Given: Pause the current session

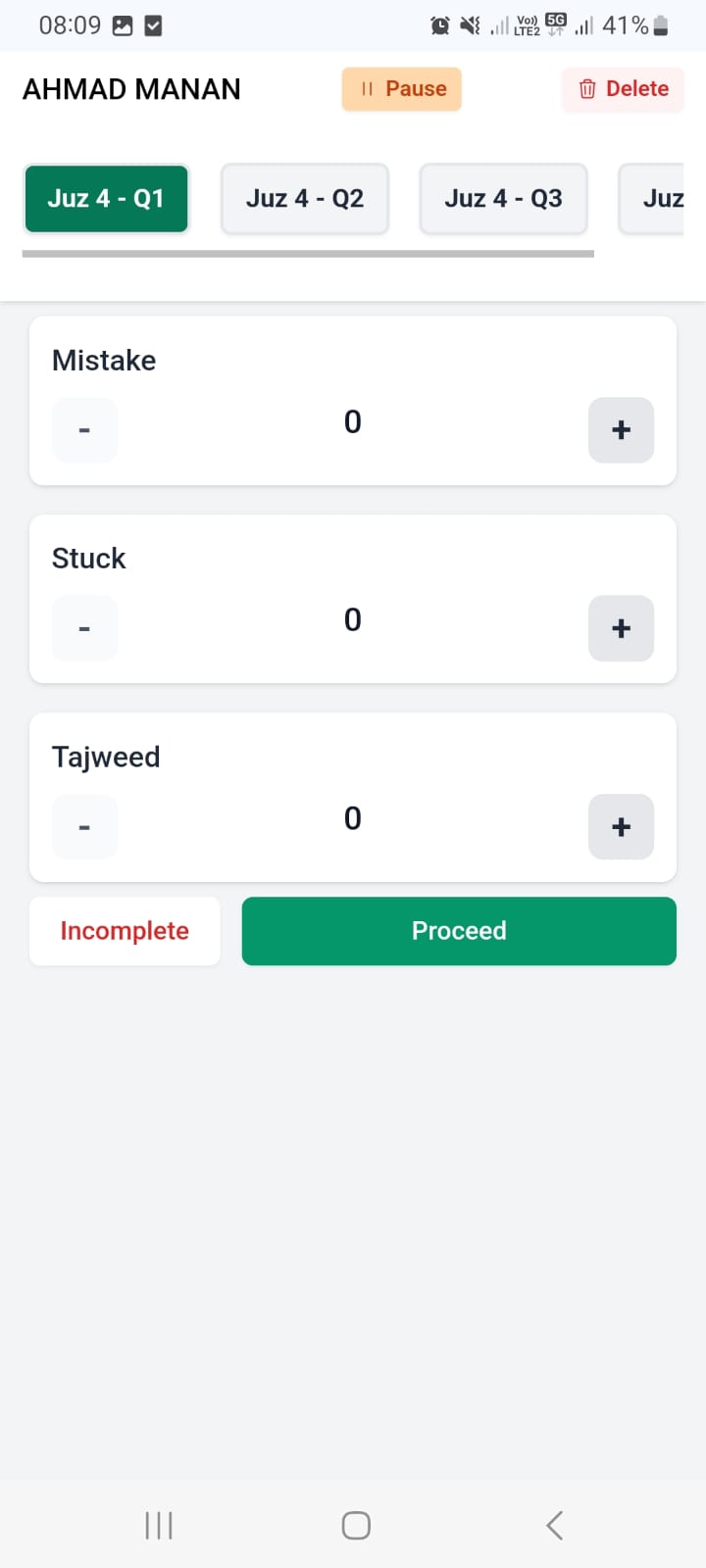Looking at the screenshot, I should click(401, 89).
